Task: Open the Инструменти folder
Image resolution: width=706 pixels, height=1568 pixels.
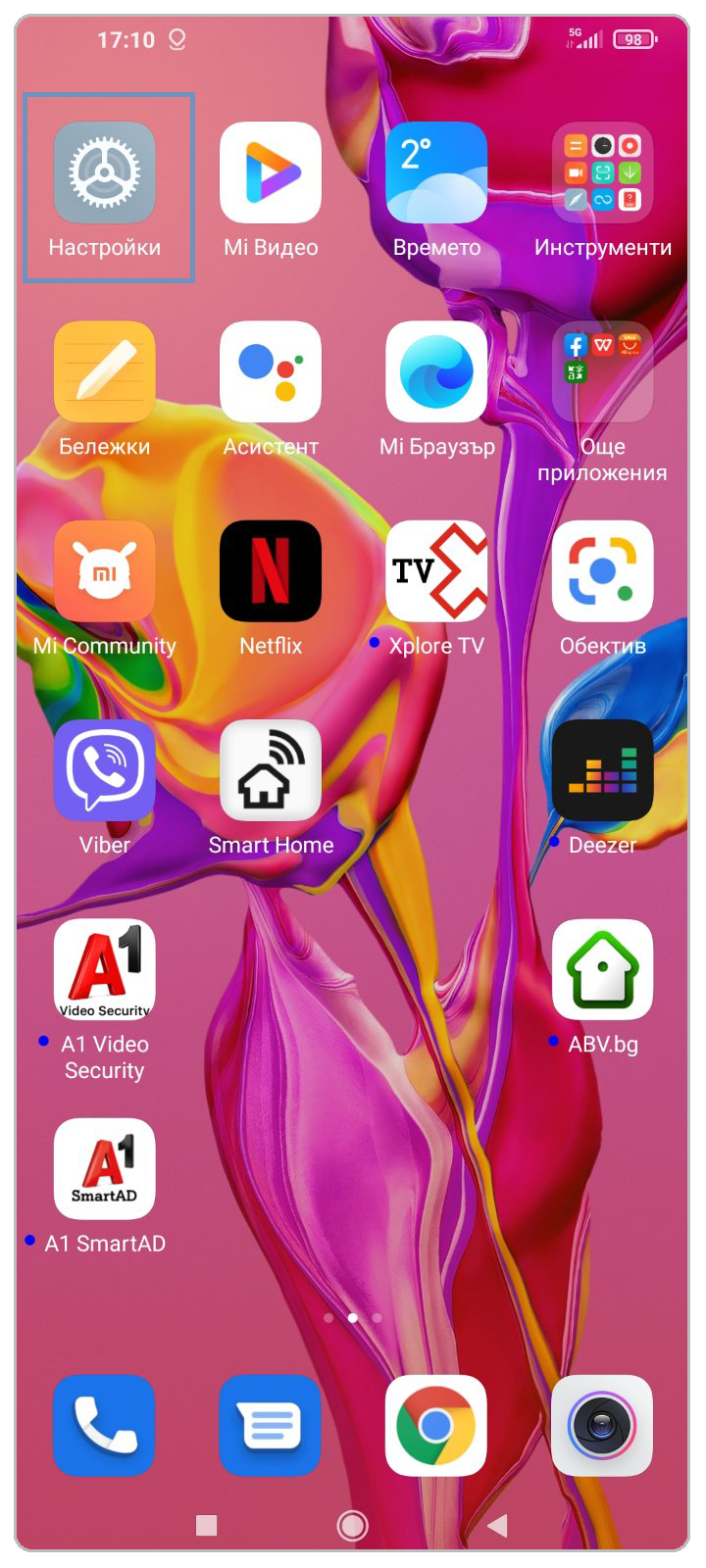Action: 602,173
